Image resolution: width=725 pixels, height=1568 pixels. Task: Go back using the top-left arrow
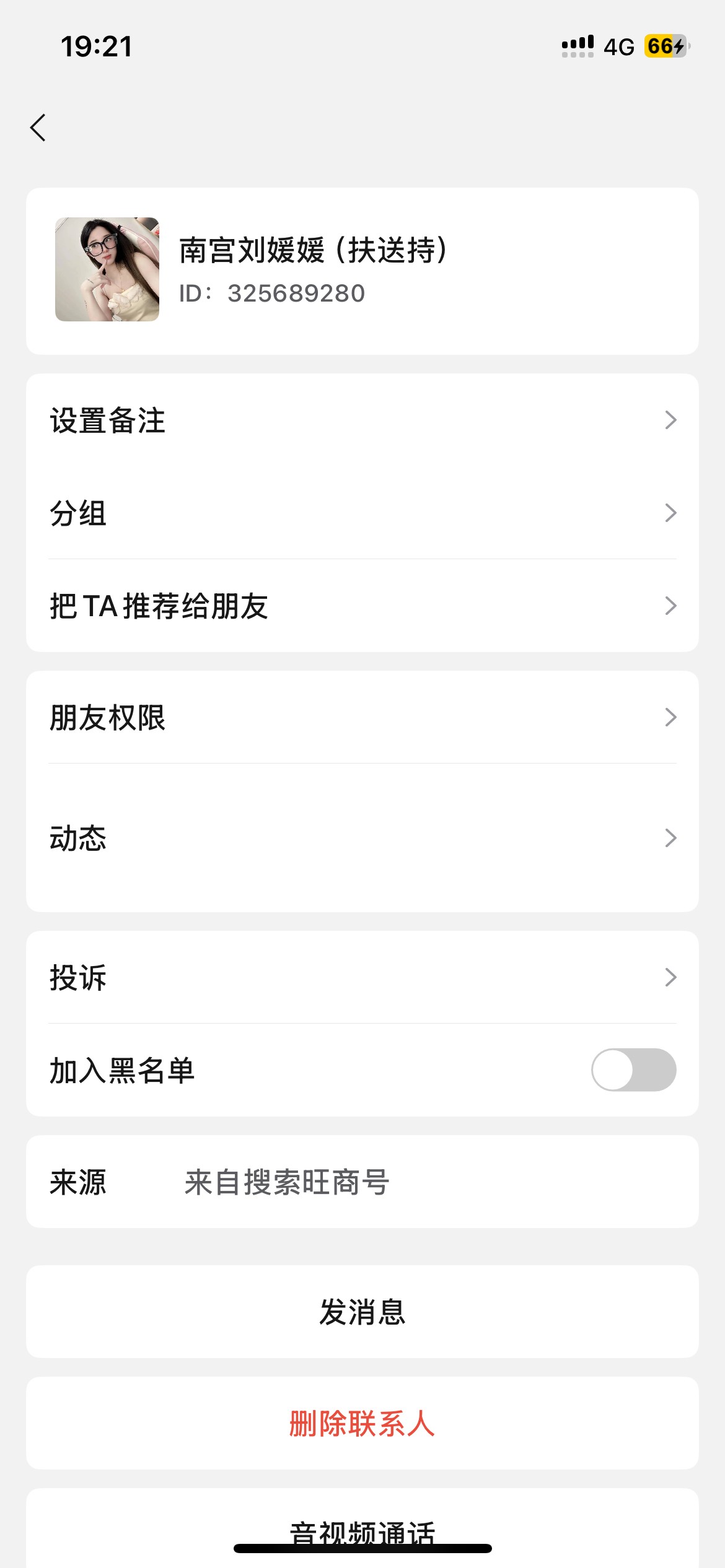[x=38, y=128]
